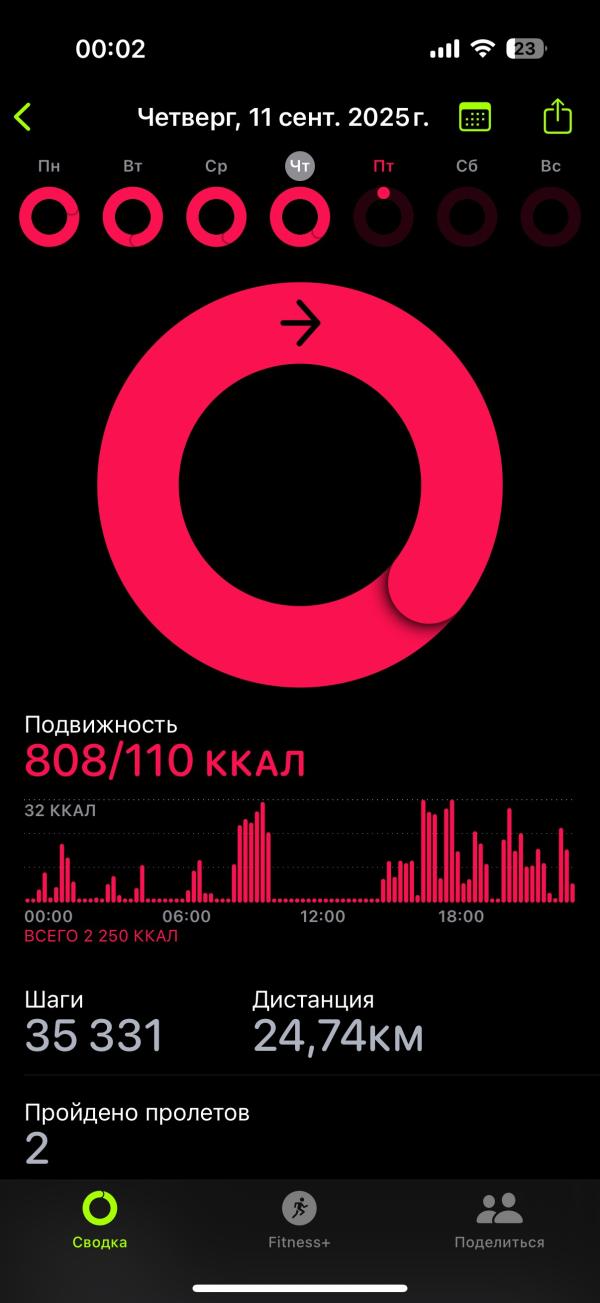
Task: Go back with the green arrow
Action: pos(23,117)
